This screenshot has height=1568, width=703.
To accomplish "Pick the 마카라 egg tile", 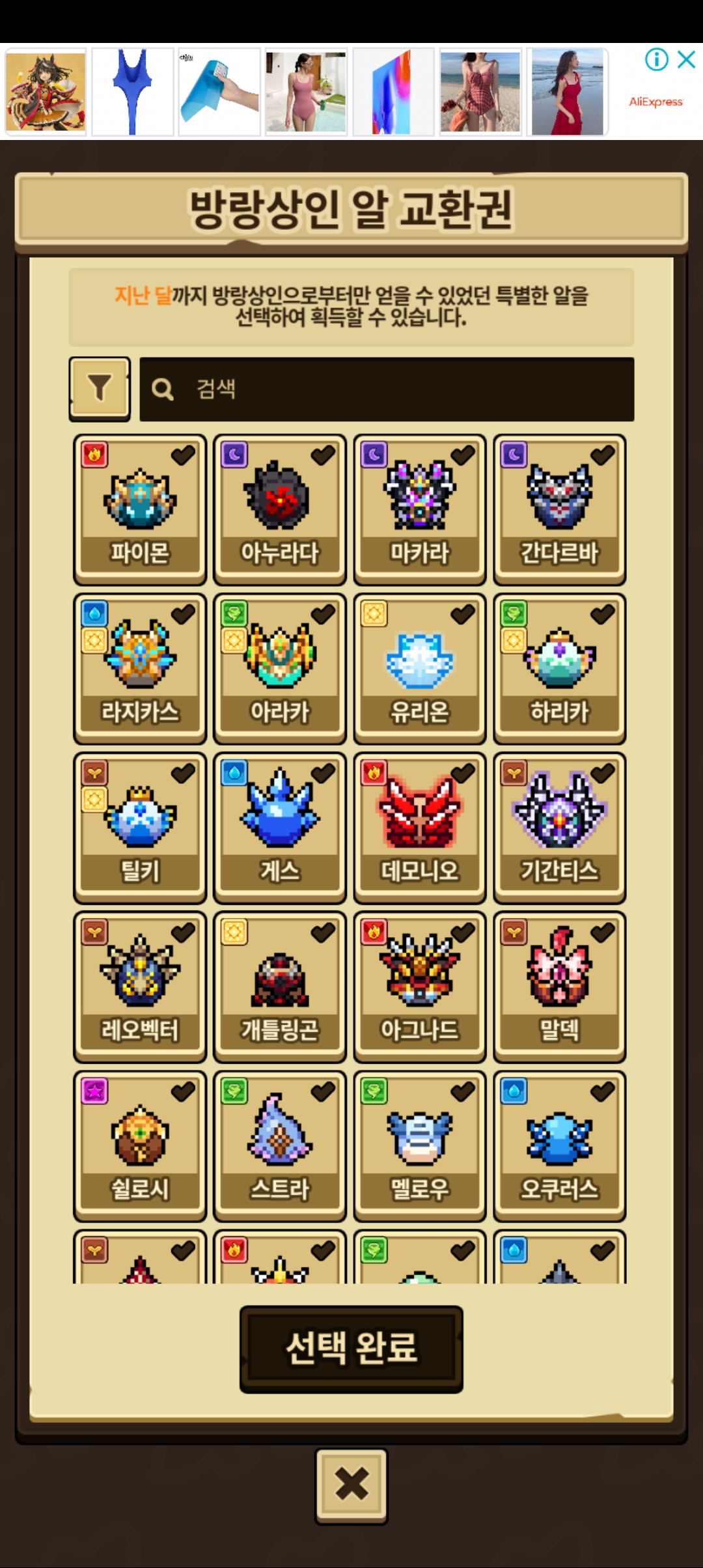I will click(x=420, y=510).
